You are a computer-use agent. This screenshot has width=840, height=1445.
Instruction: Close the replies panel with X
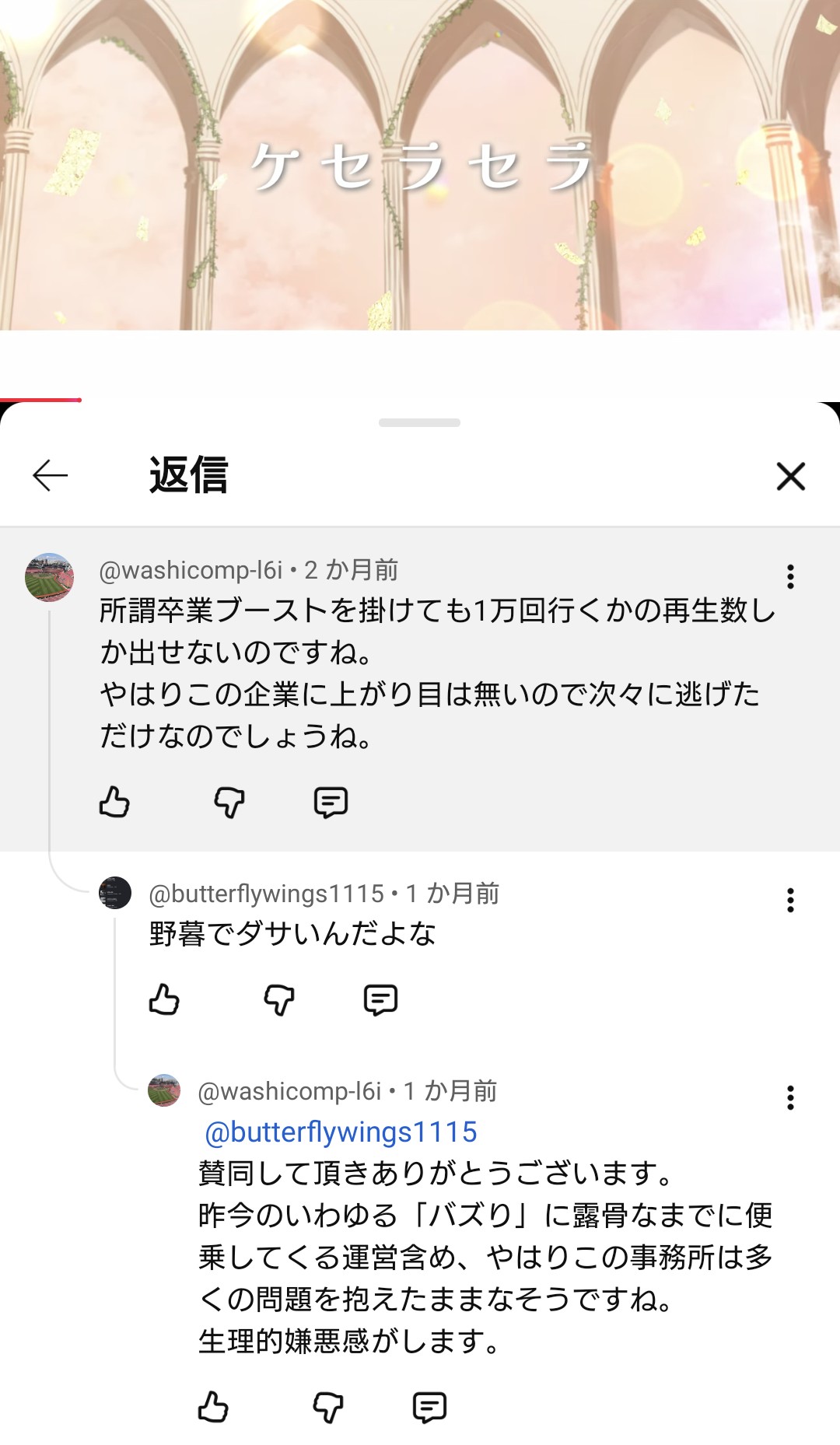click(x=790, y=476)
